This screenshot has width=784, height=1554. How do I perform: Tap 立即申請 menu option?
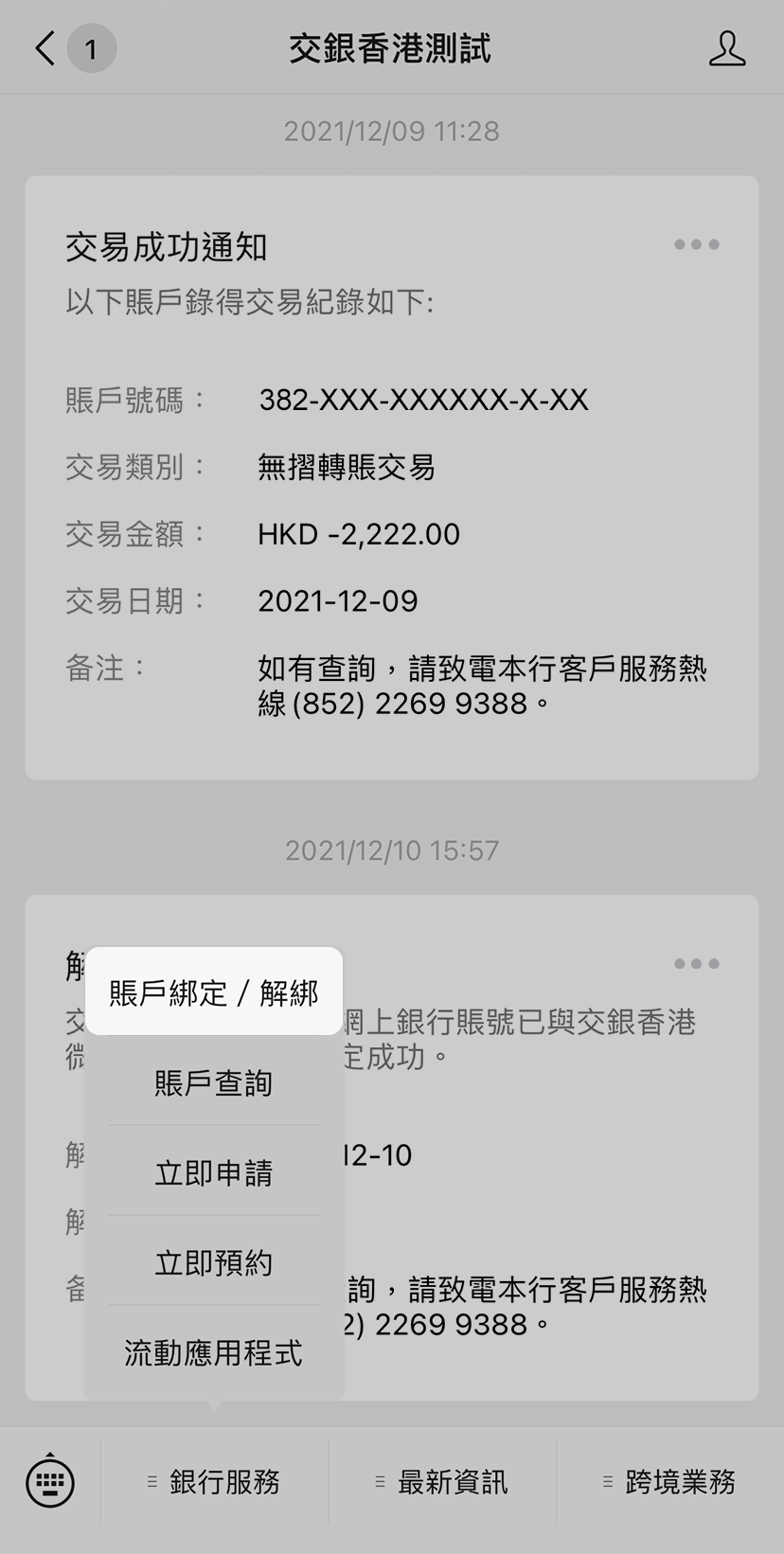tap(214, 1172)
